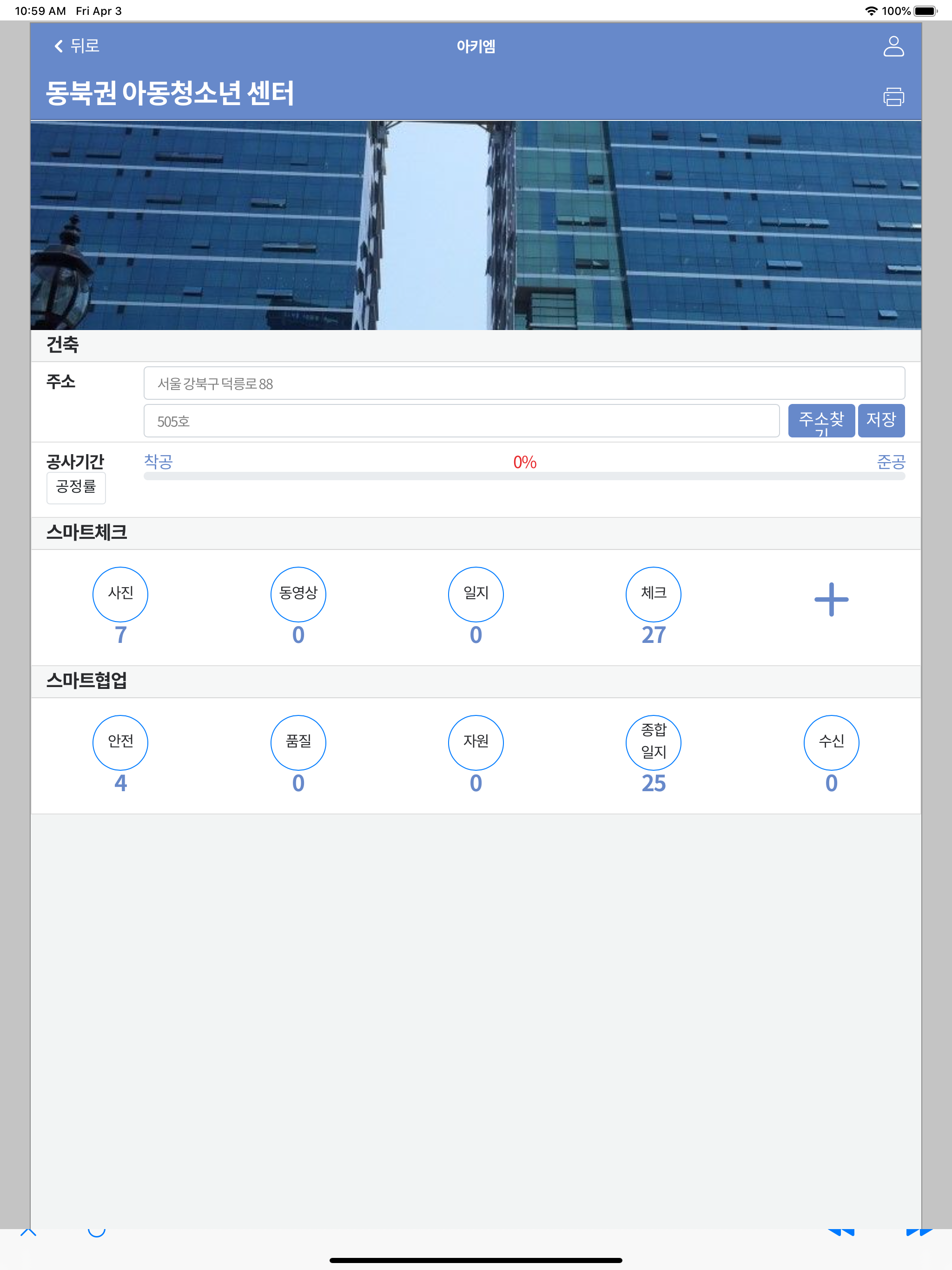Click the plus icon in 스마트체크 row
The width and height of the screenshot is (952, 1270).
(x=831, y=598)
